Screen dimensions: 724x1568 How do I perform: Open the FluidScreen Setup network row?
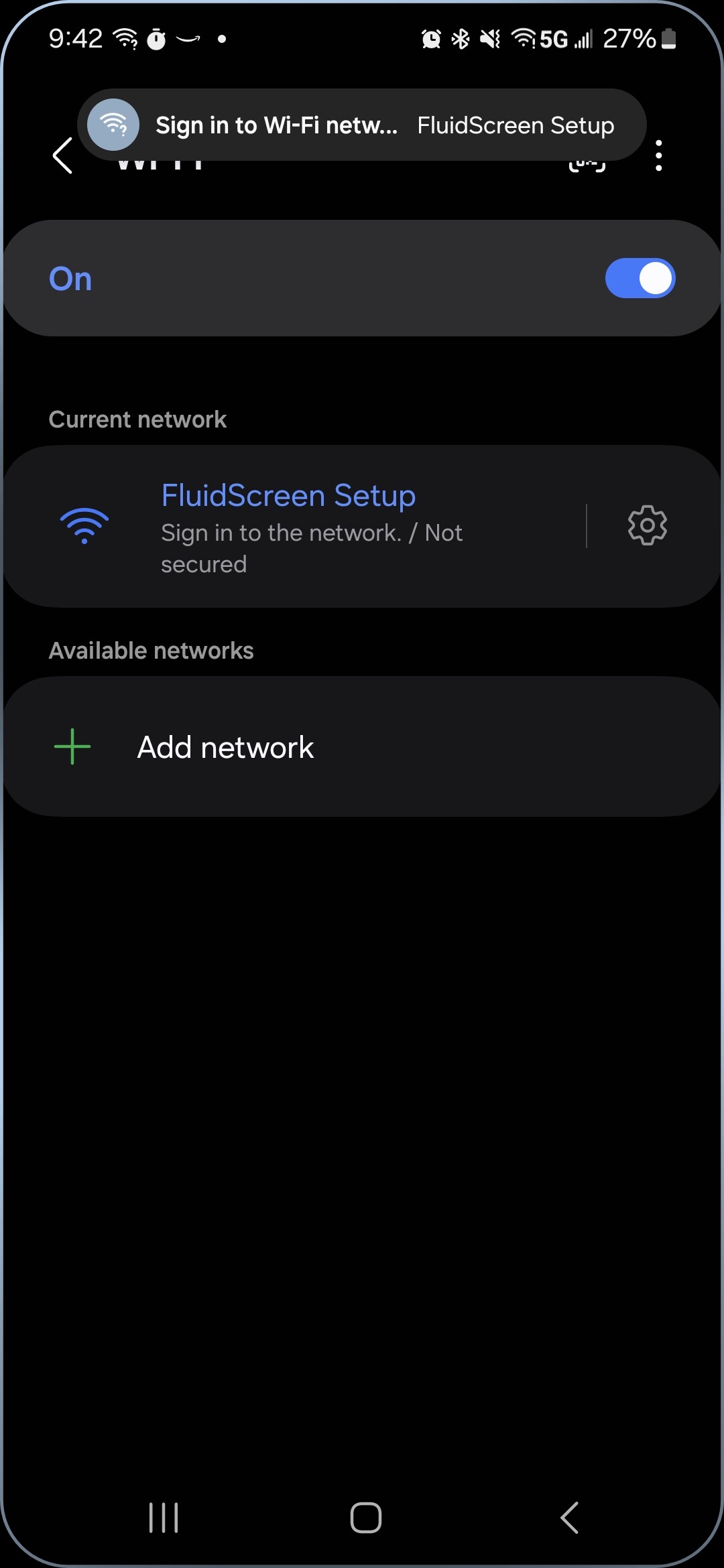tap(295, 527)
